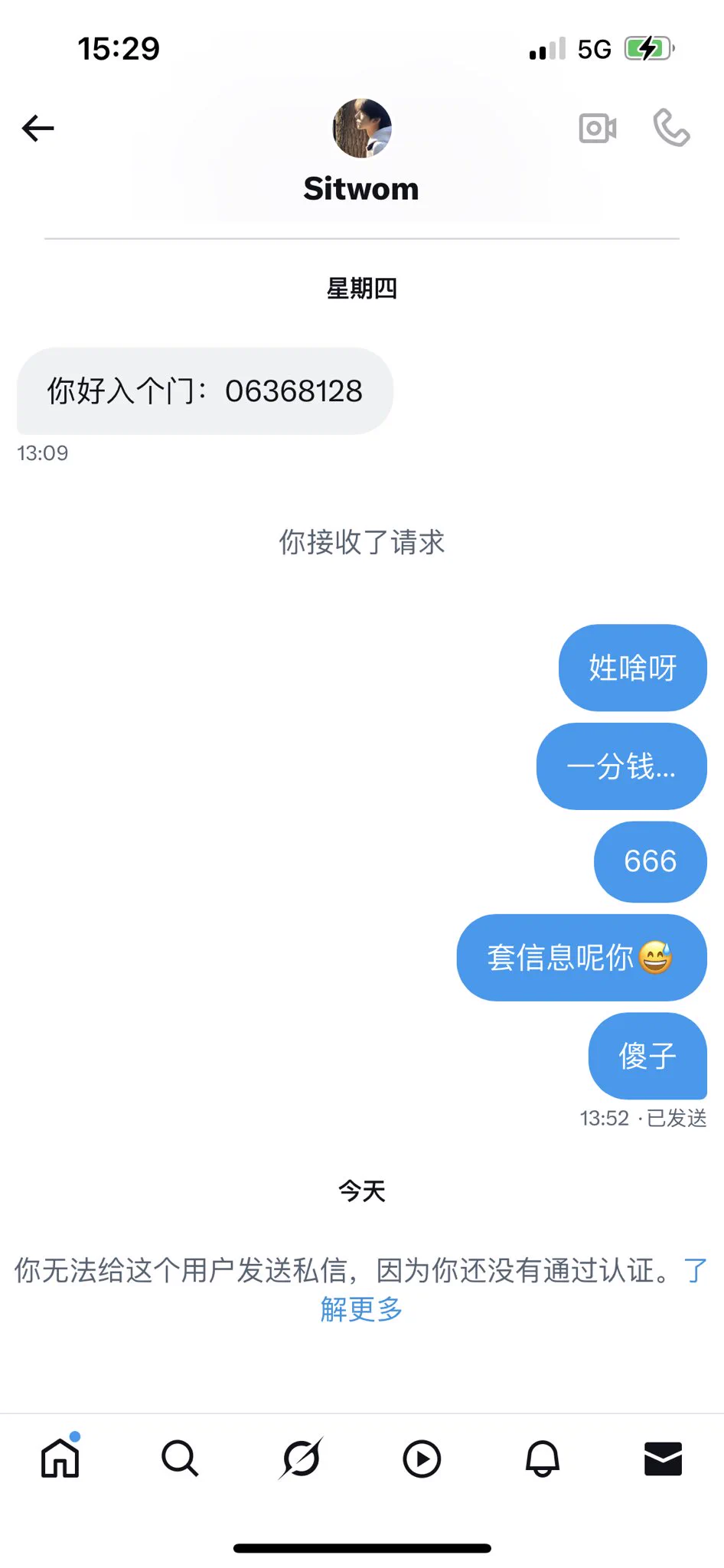The height and width of the screenshot is (1568, 724).
Task: Select the Messages envelope tab
Action: pos(663,1458)
